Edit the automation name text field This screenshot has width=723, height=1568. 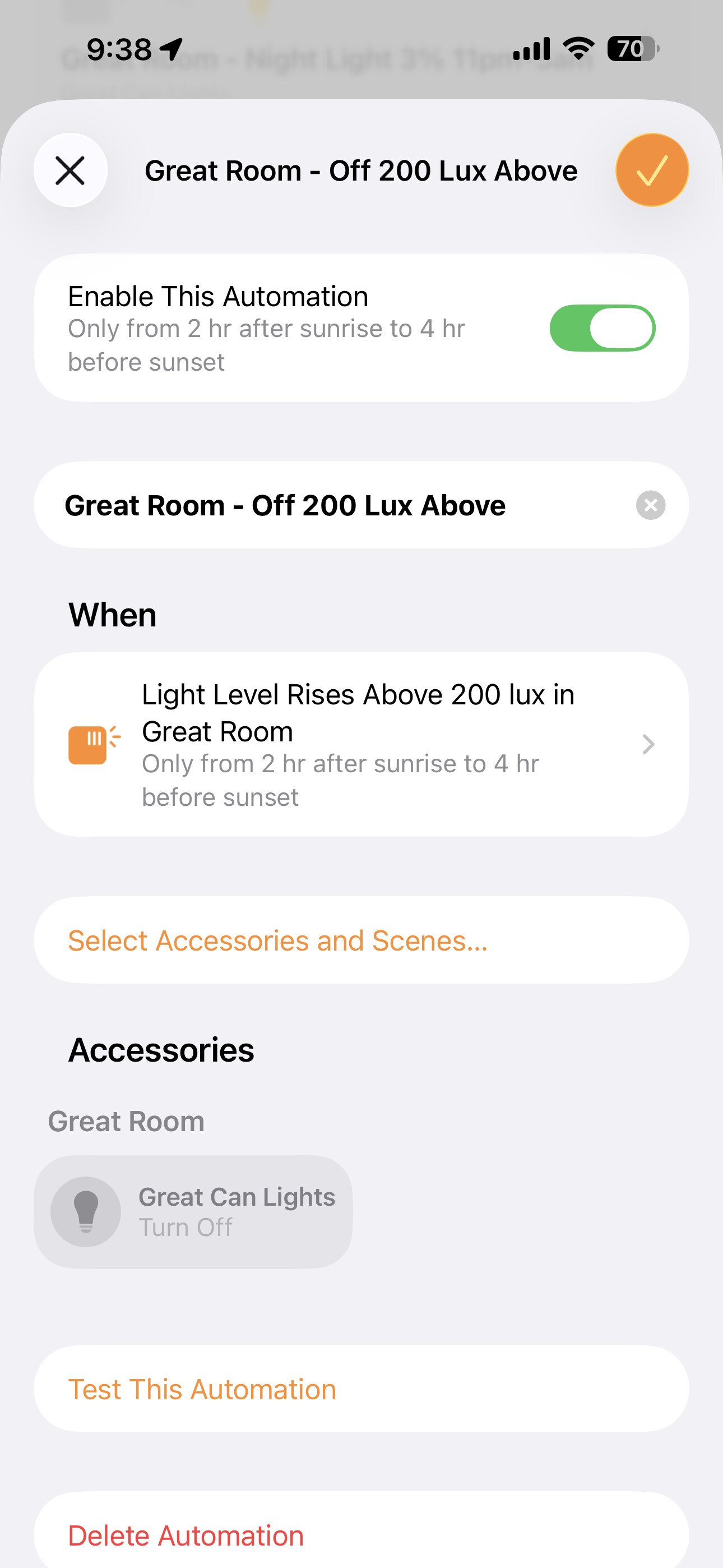pyautogui.click(x=328, y=505)
